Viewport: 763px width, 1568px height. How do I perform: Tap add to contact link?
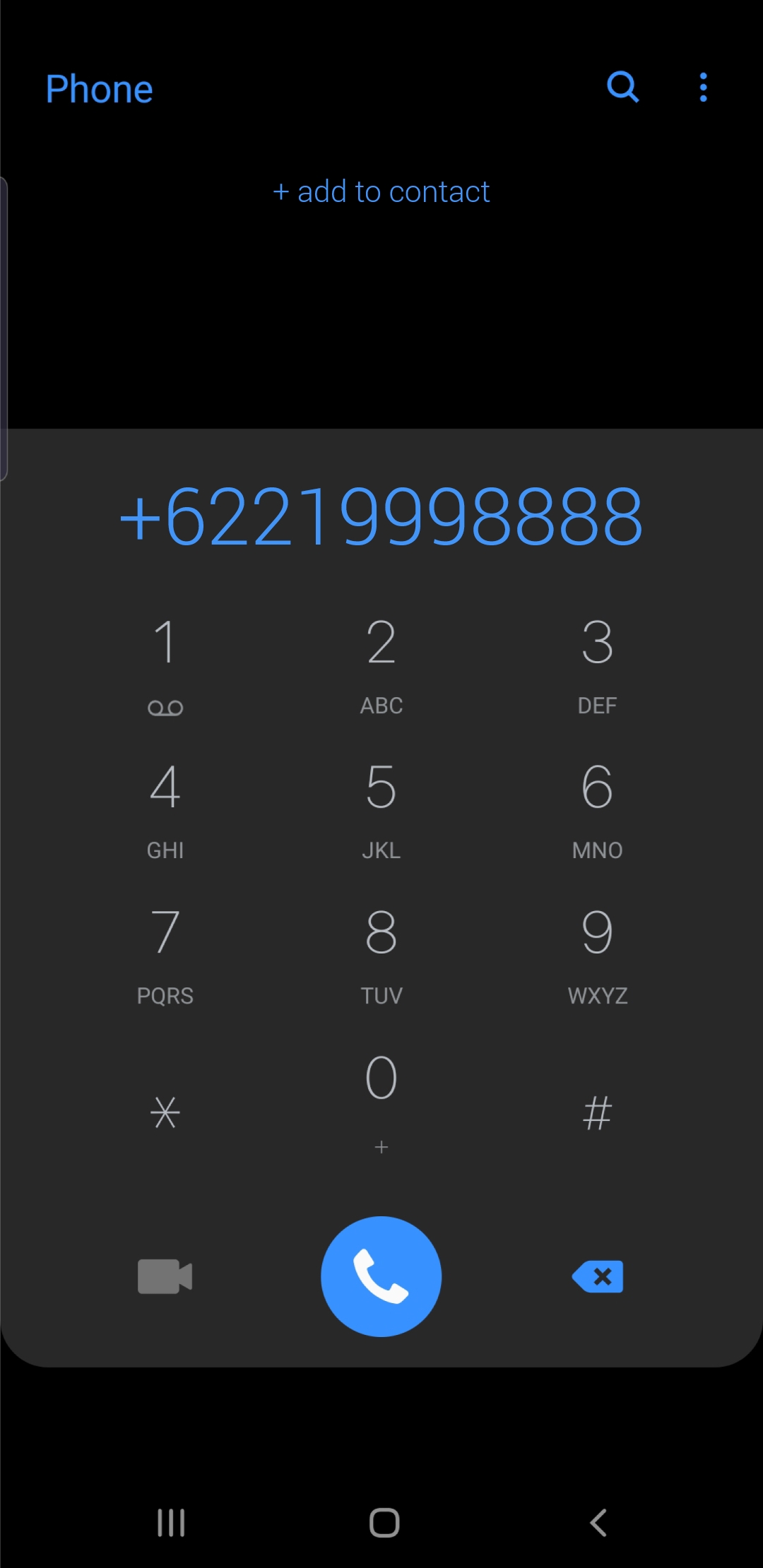381,191
